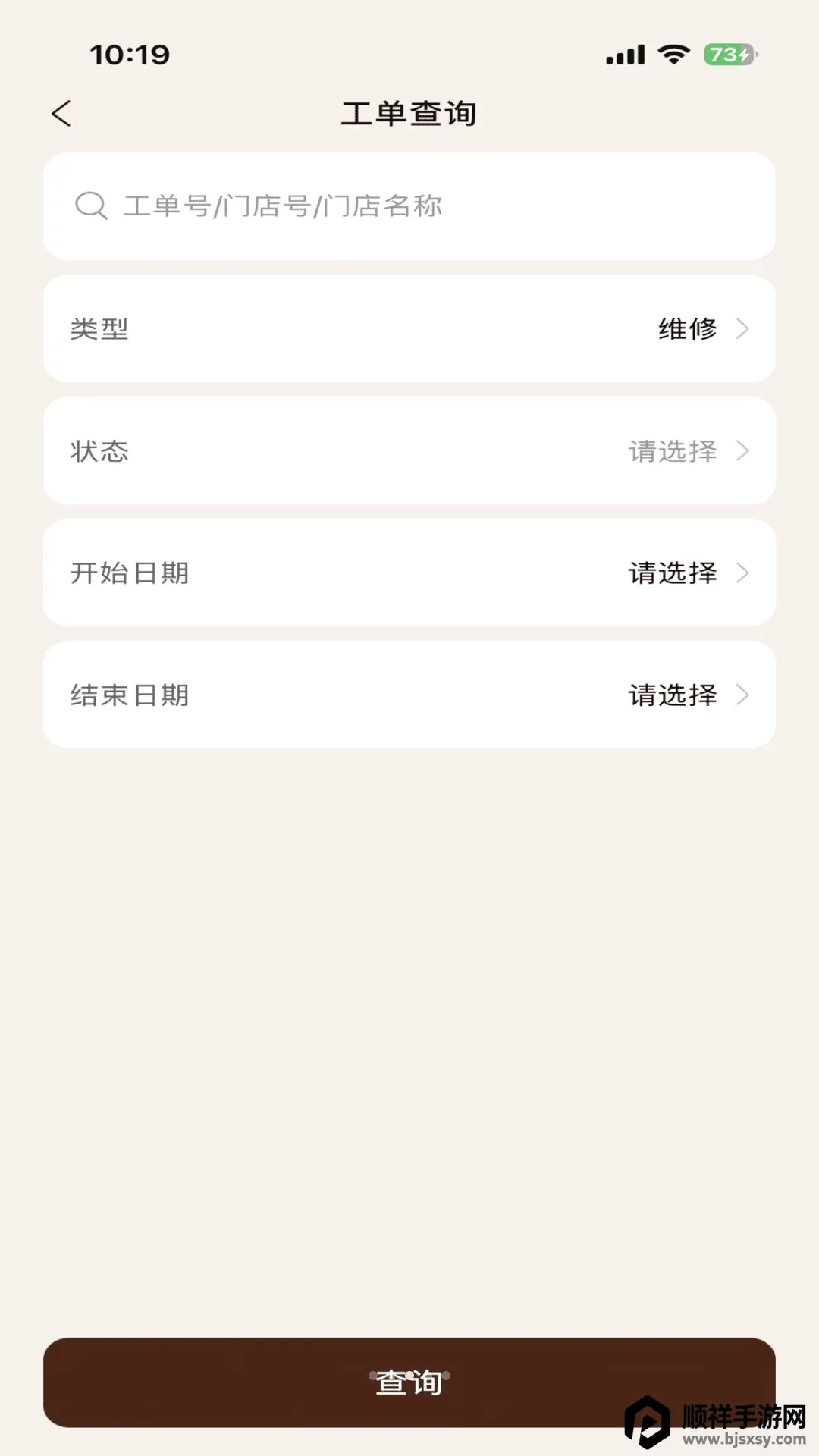
Task: Choose a value for 状态
Action: (x=409, y=451)
